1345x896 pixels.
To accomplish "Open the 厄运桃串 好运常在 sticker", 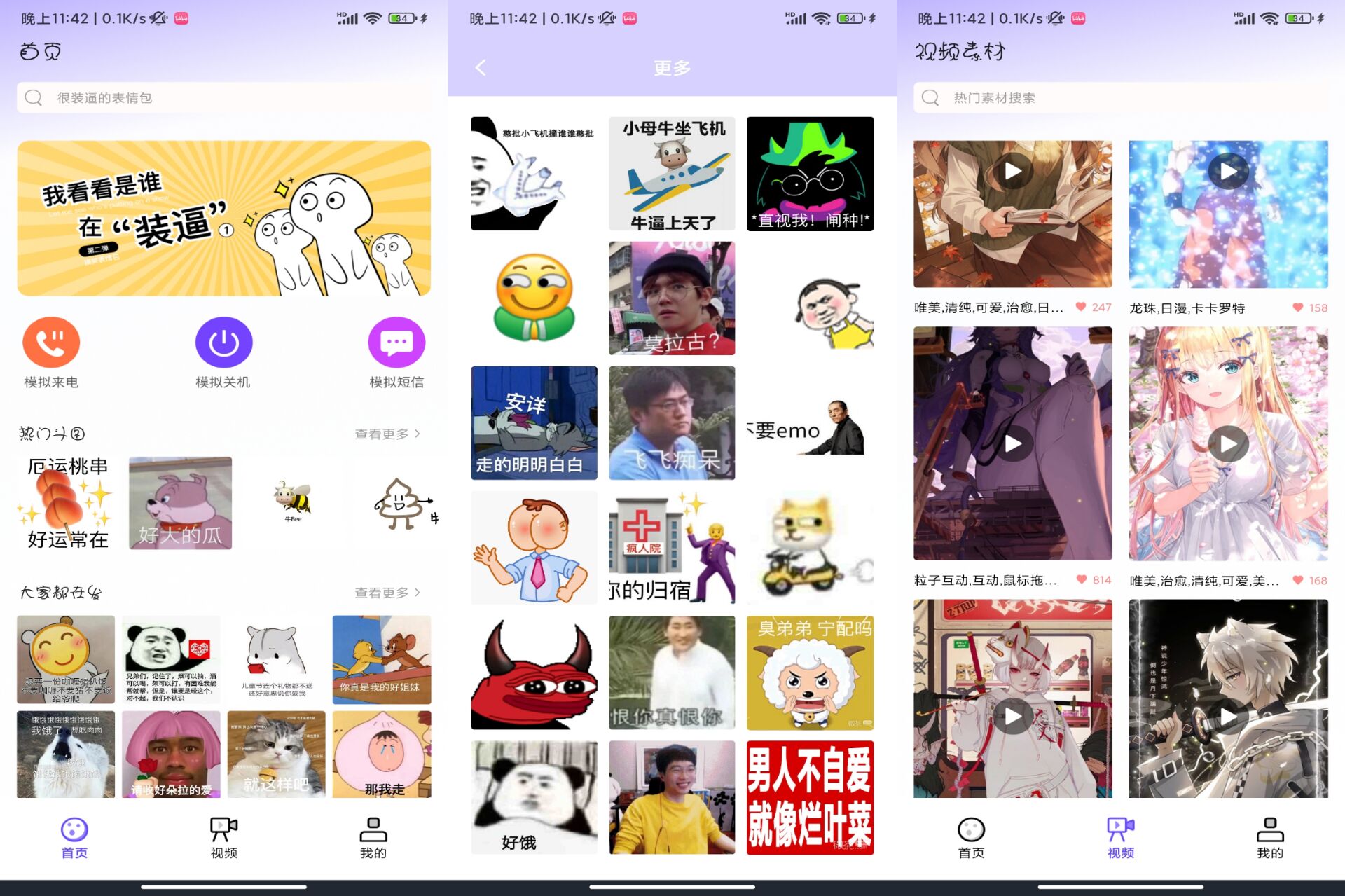I will [67, 503].
